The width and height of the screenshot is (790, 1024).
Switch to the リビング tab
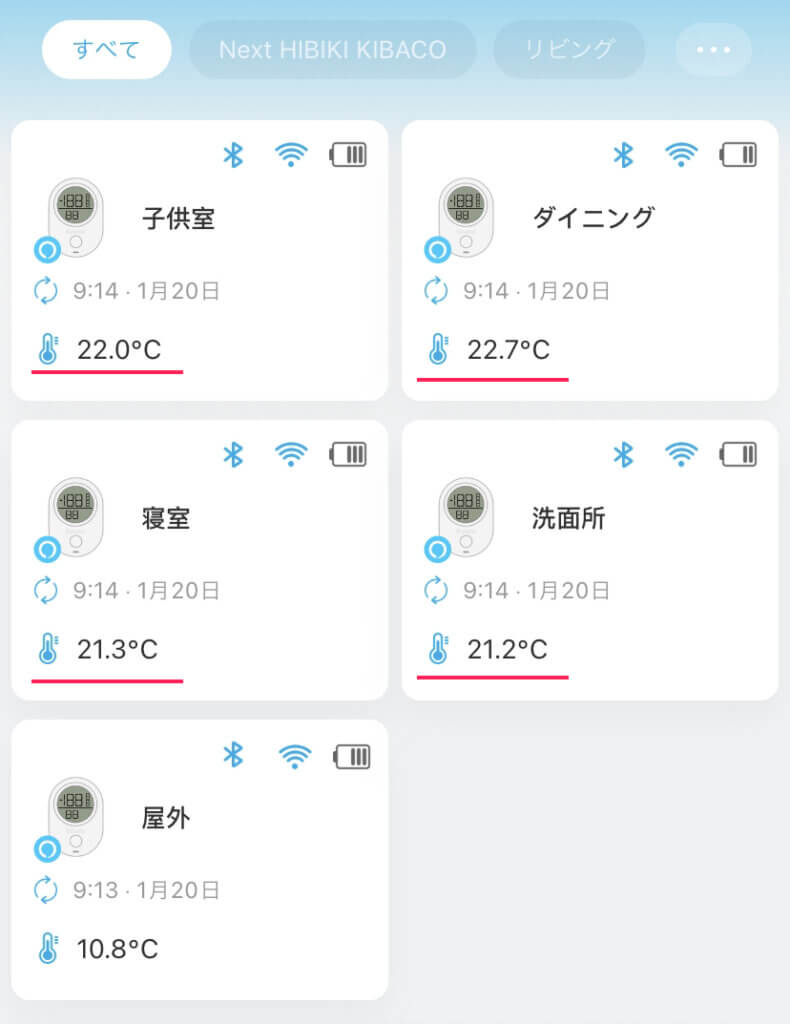click(x=569, y=49)
